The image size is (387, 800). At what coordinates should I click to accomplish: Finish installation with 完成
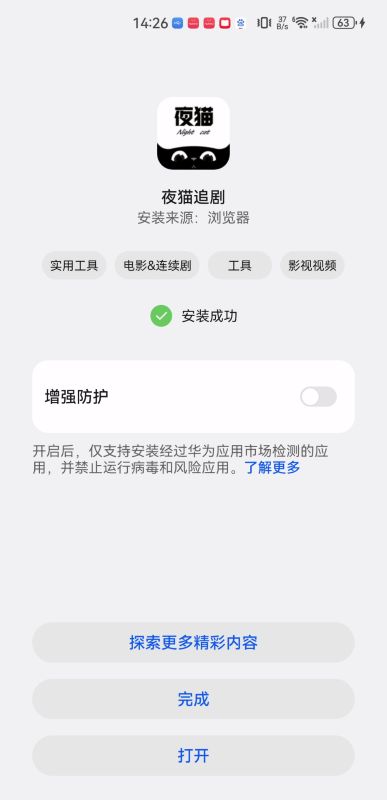193,699
